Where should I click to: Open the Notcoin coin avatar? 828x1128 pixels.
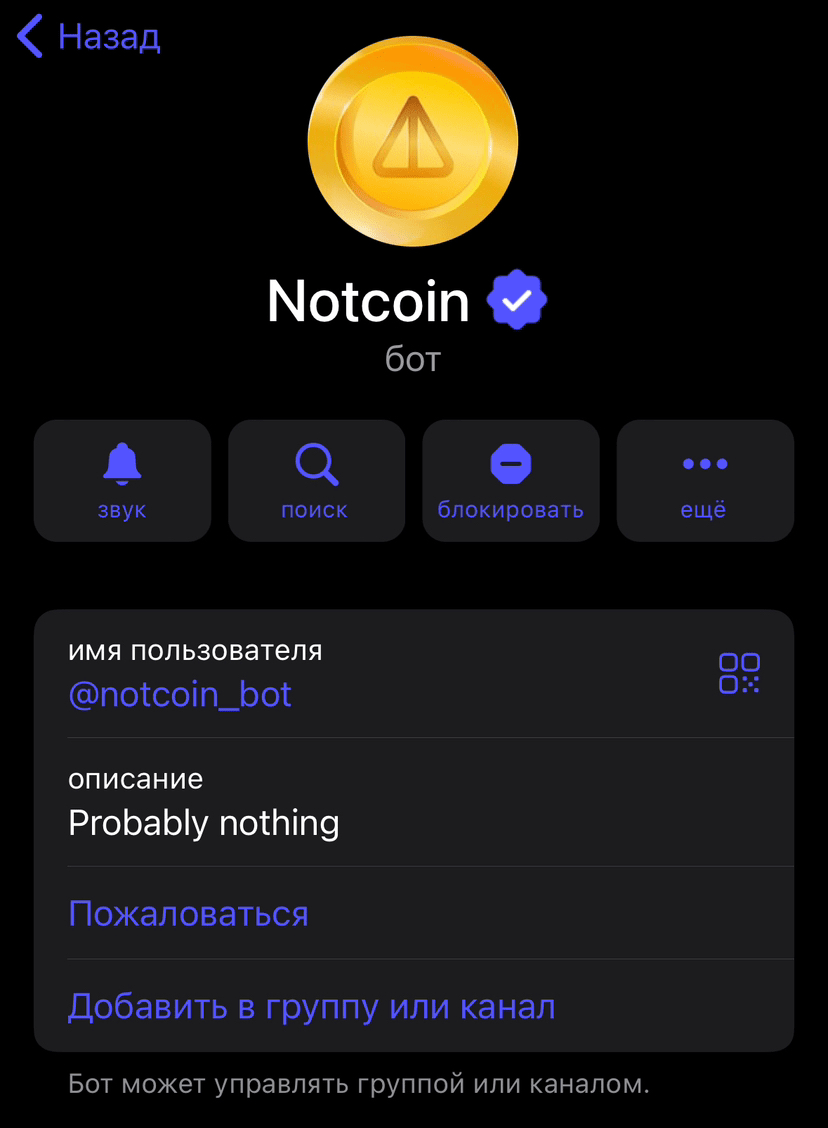413,142
